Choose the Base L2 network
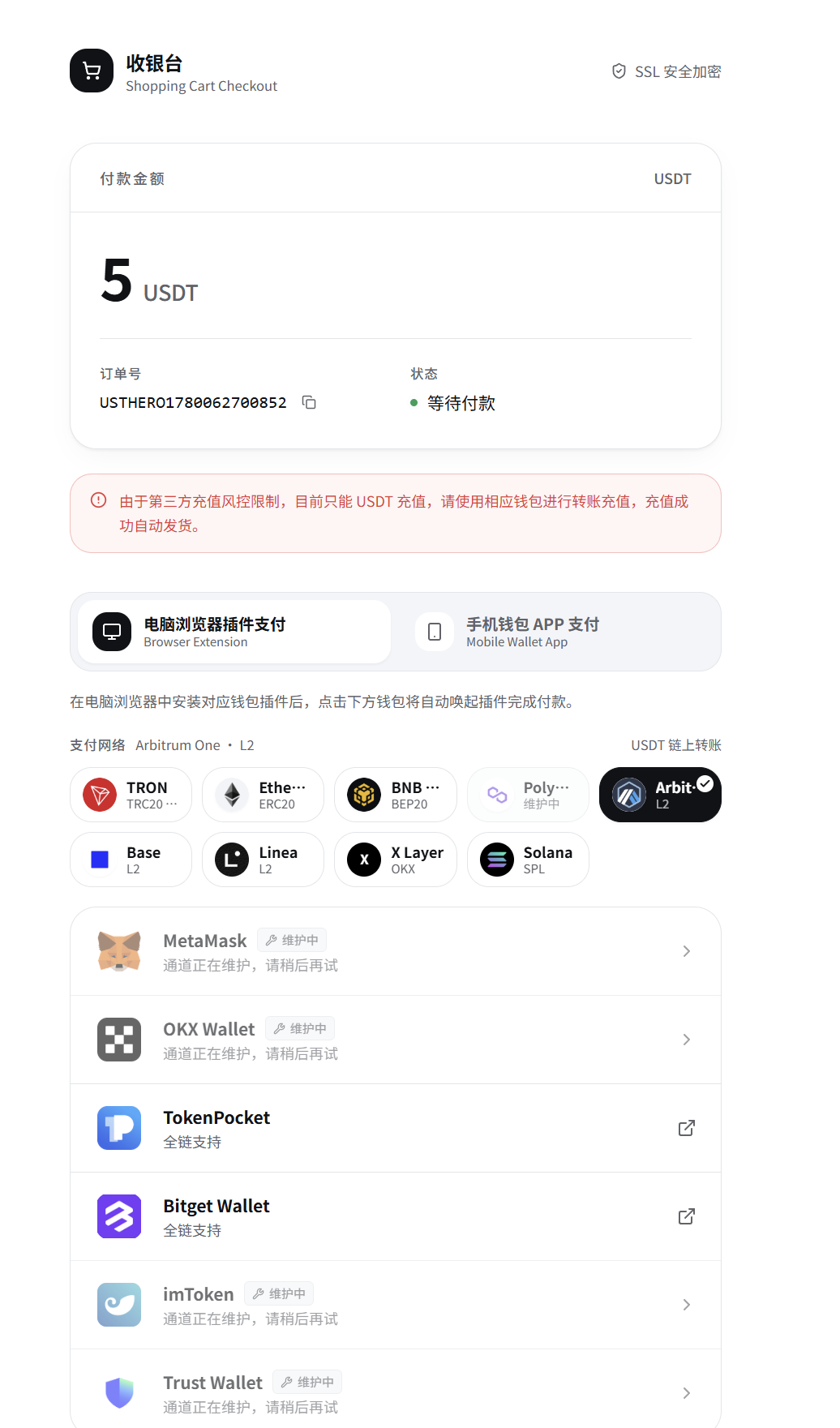The image size is (840, 1428). click(x=131, y=860)
